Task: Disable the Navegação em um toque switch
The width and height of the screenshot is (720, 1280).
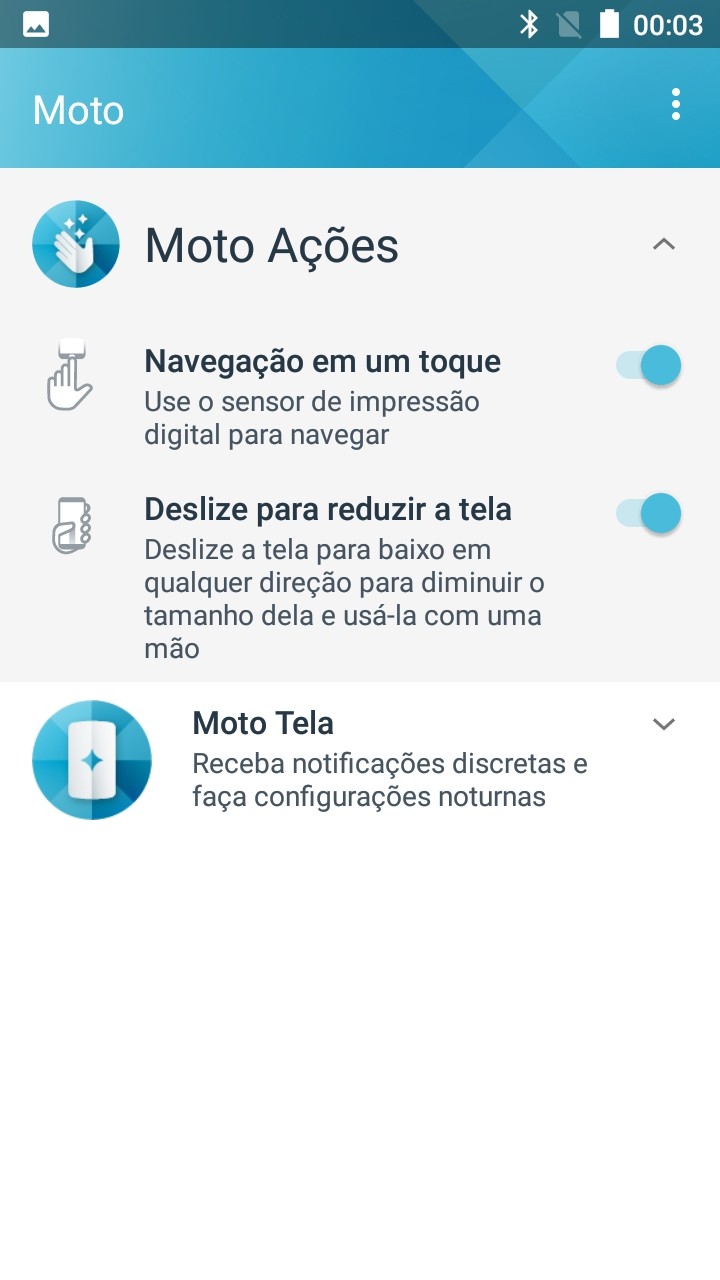Action: click(x=649, y=365)
